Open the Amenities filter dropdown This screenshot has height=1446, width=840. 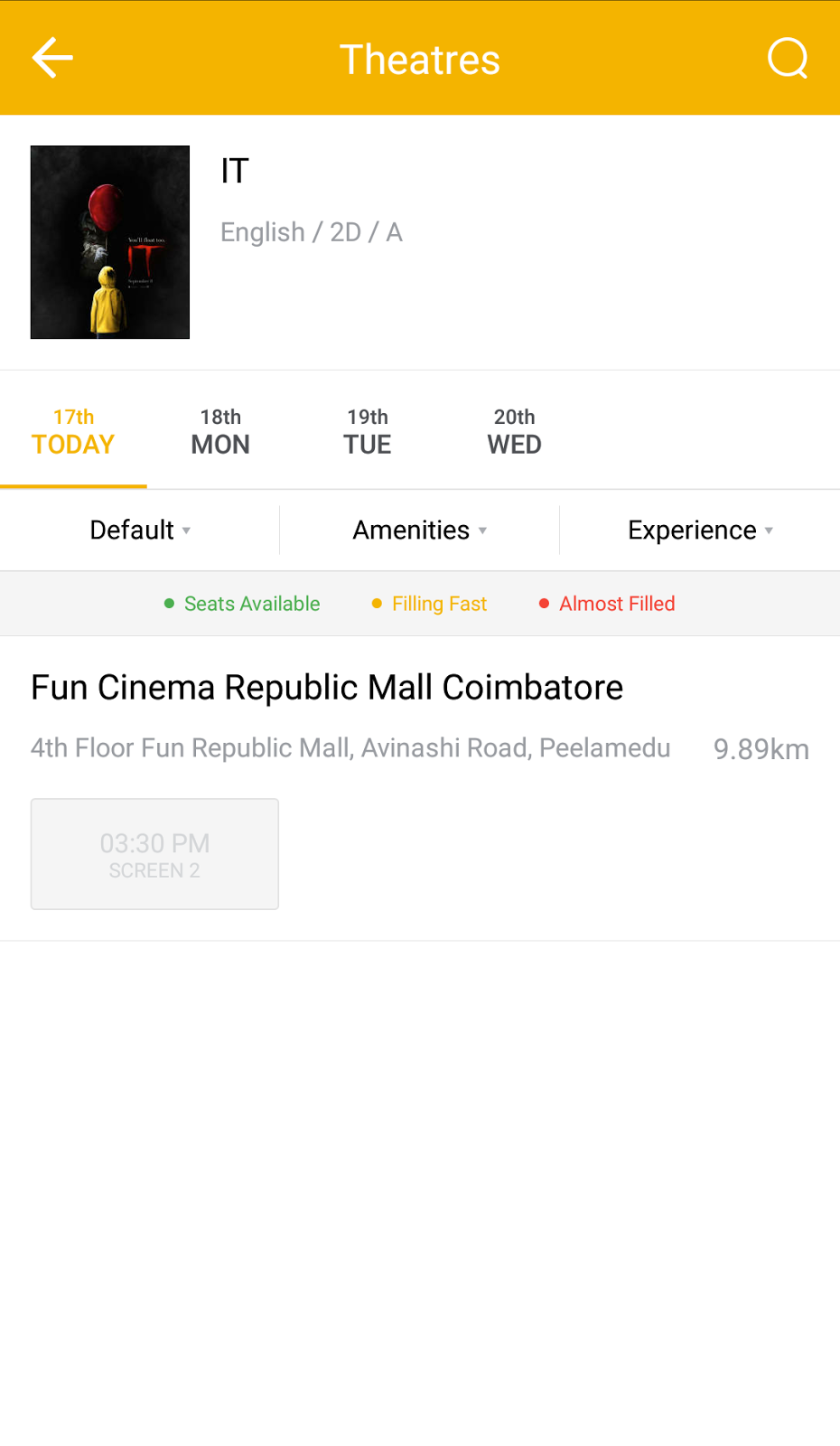(x=418, y=531)
